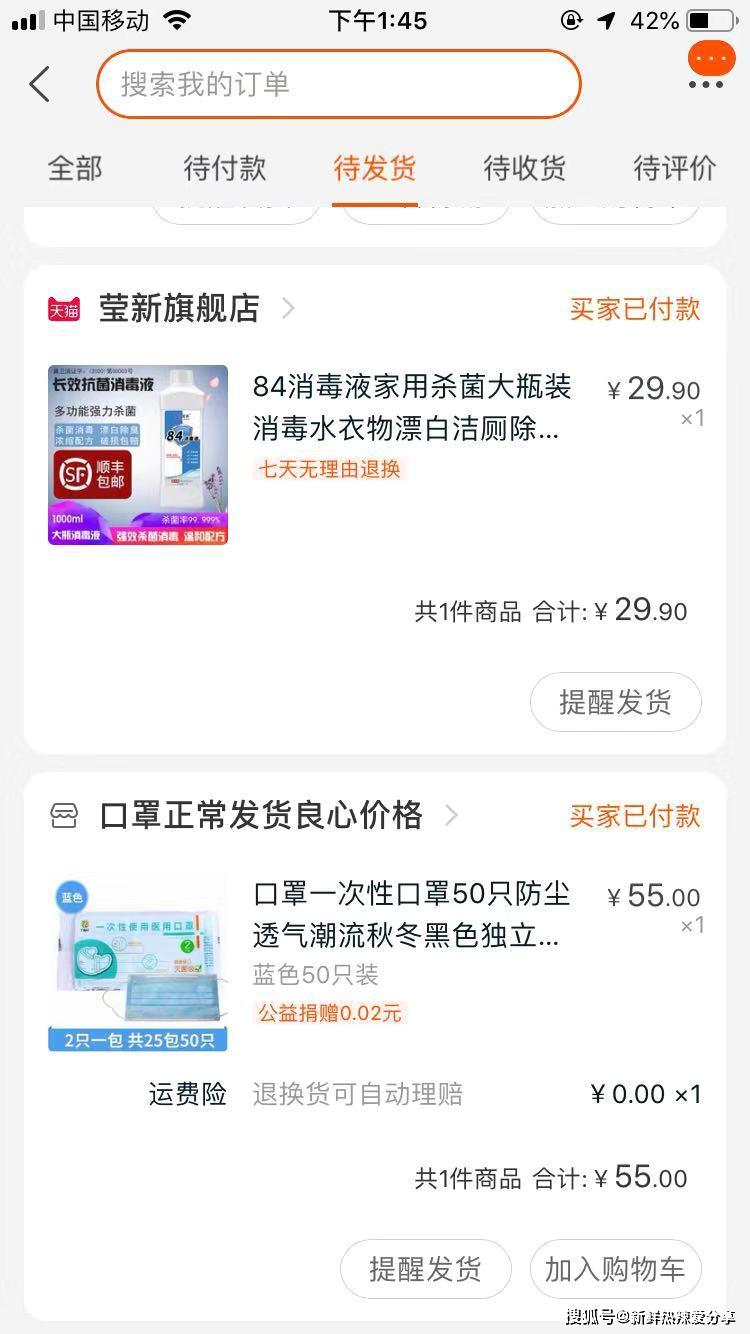Switch to the 全部 orders tab
The image size is (750, 1334).
click(x=75, y=168)
